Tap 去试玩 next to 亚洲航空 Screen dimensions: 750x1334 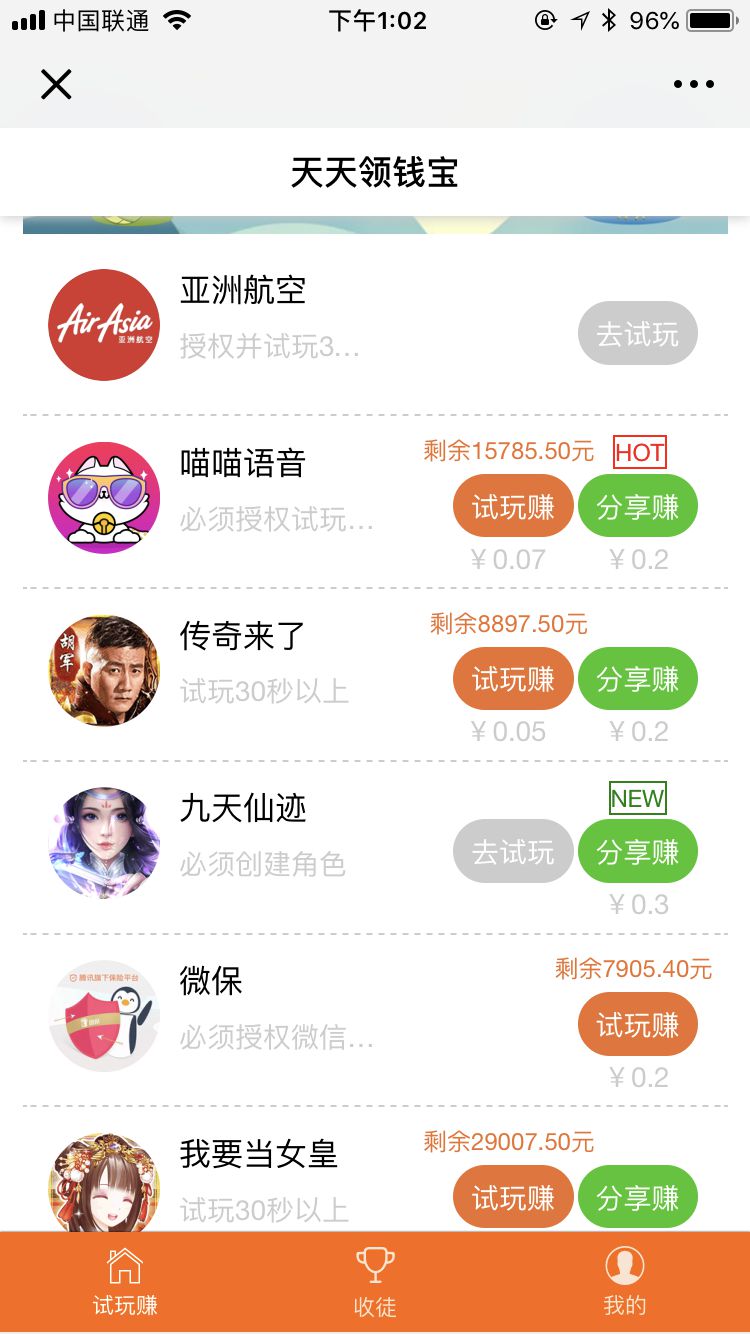point(637,333)
